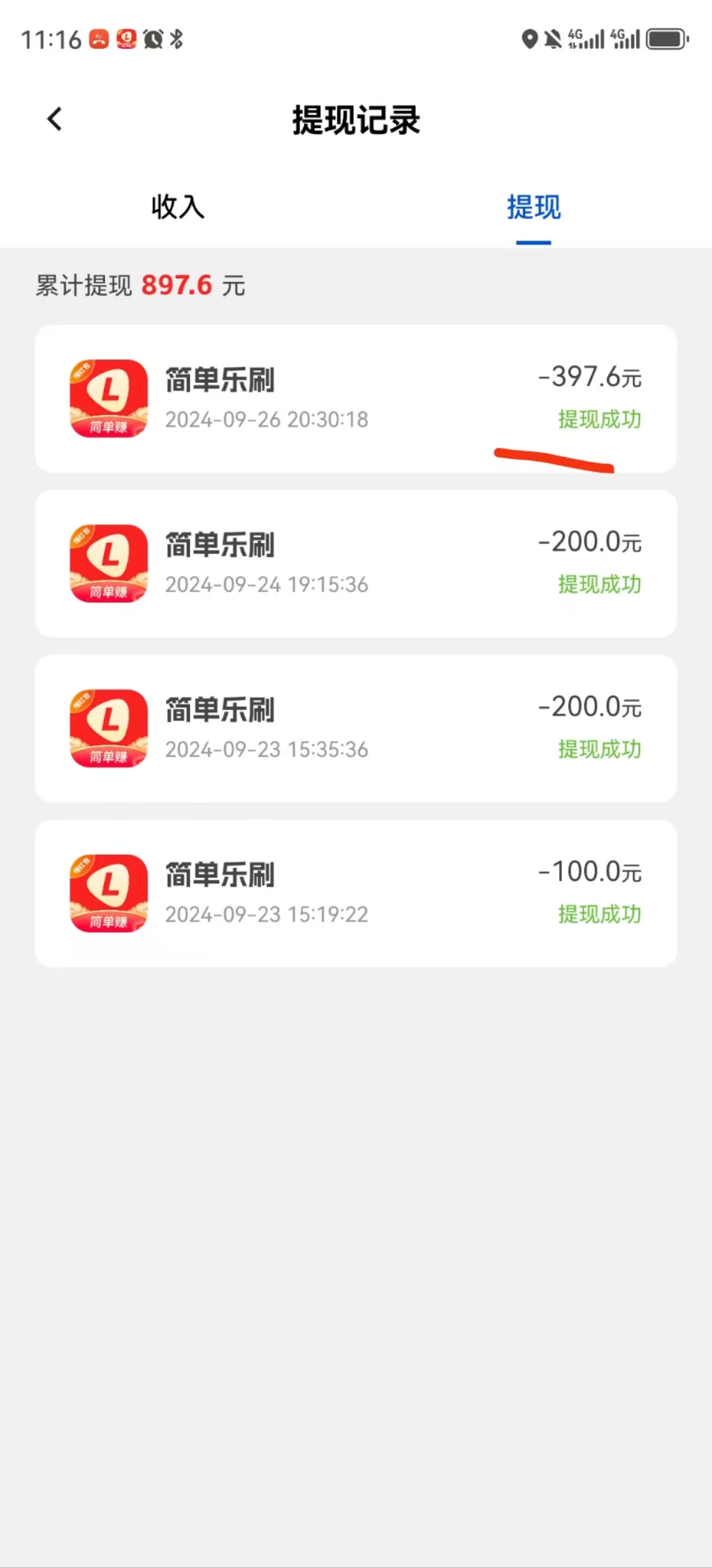This screenshot has height=1568, width=712.
Task: Open the -100.0元 withdrawal record
Action: point(356,893)
